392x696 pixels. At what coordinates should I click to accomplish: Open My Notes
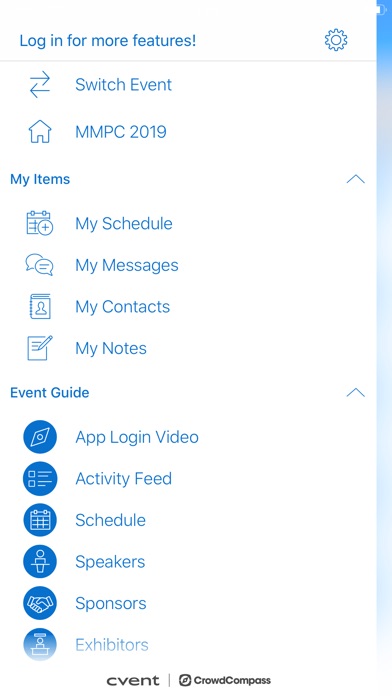188,348
